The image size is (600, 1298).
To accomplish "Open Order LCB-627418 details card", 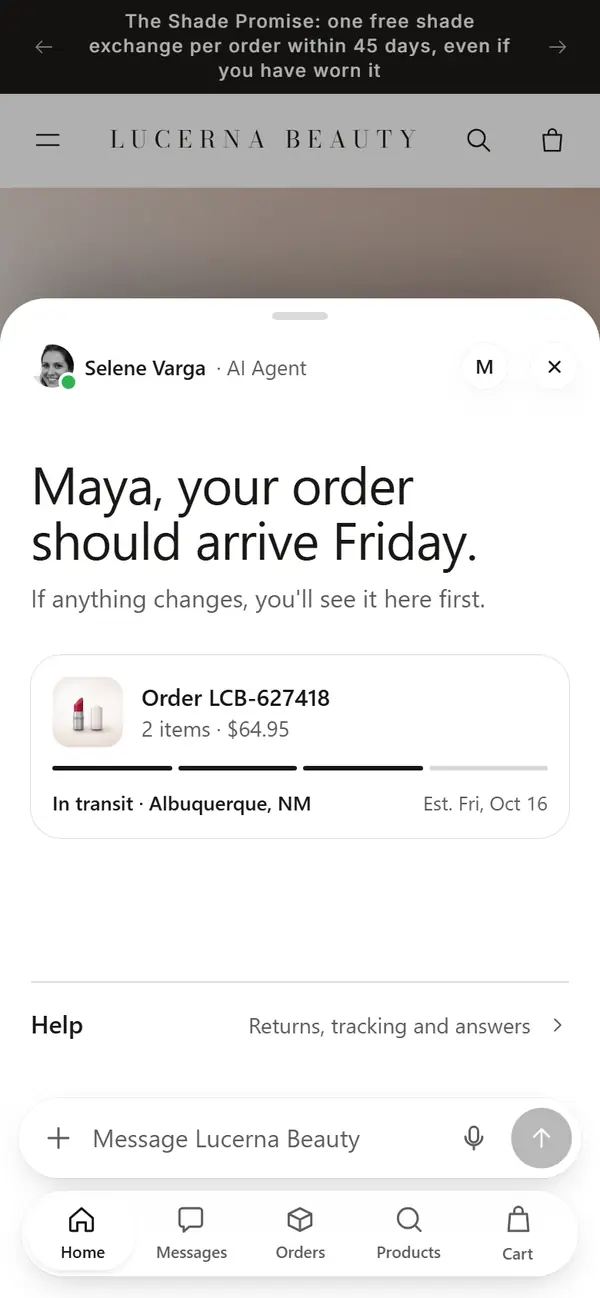I will point(300,746).
